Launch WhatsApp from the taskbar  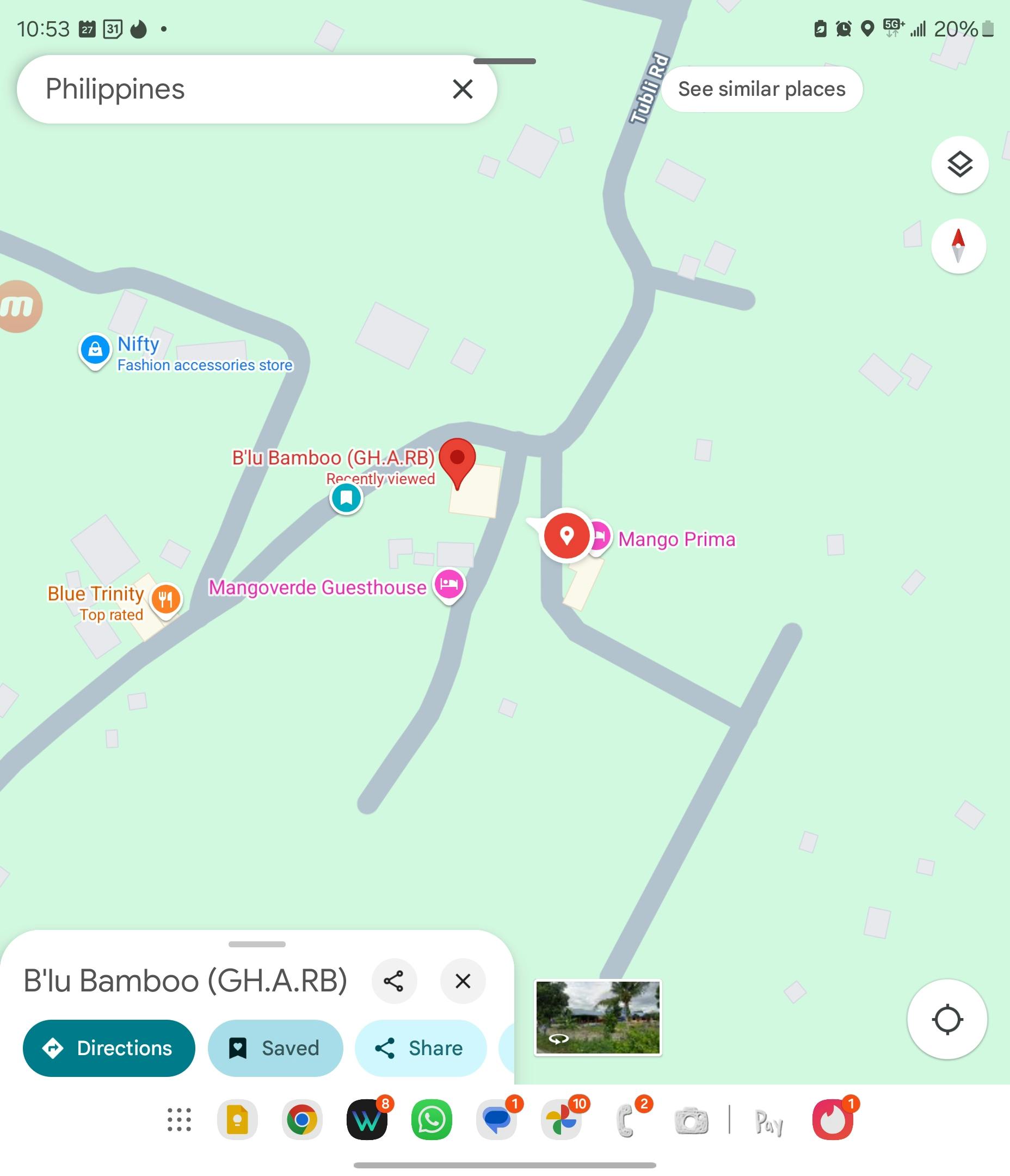coord(431,1120)
